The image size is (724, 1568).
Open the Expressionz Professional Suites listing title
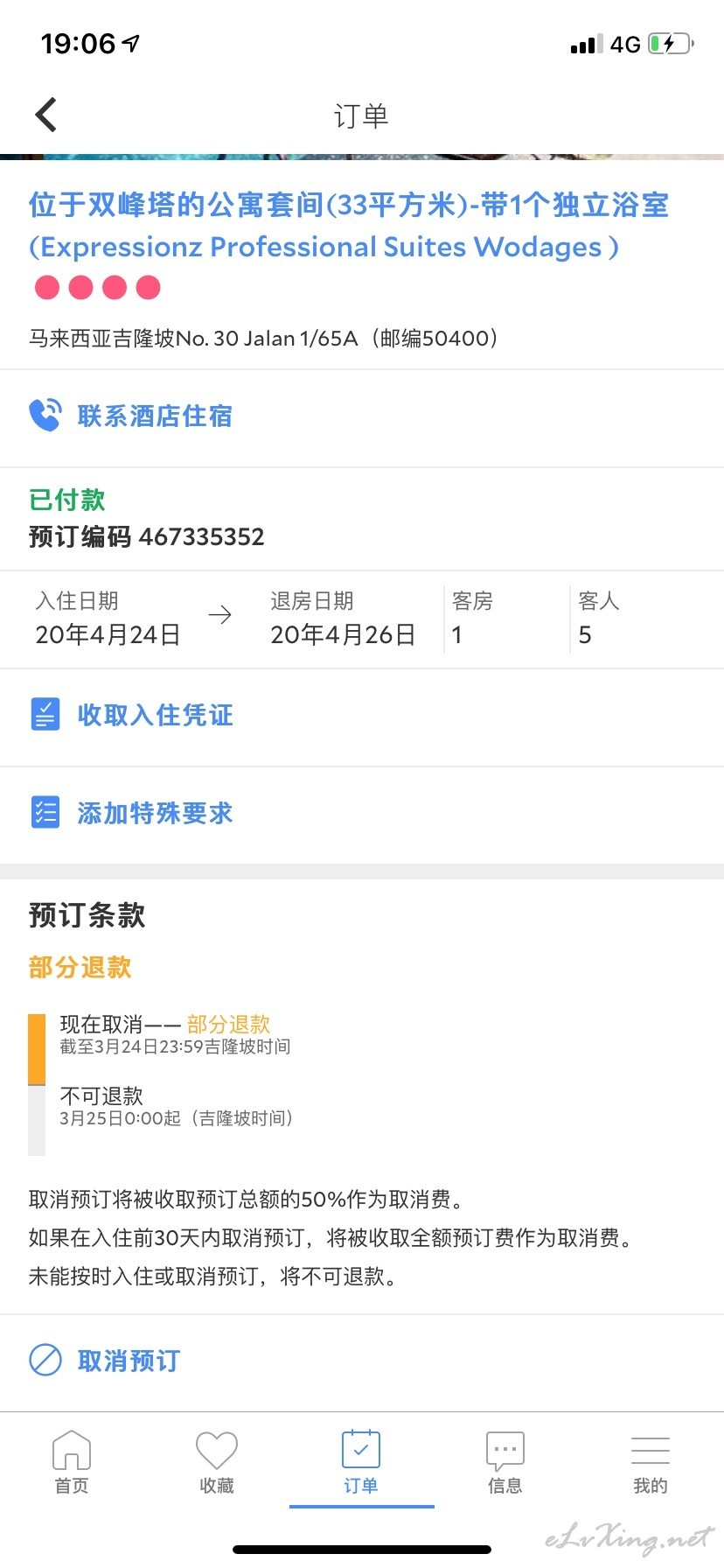click(349, 226)
